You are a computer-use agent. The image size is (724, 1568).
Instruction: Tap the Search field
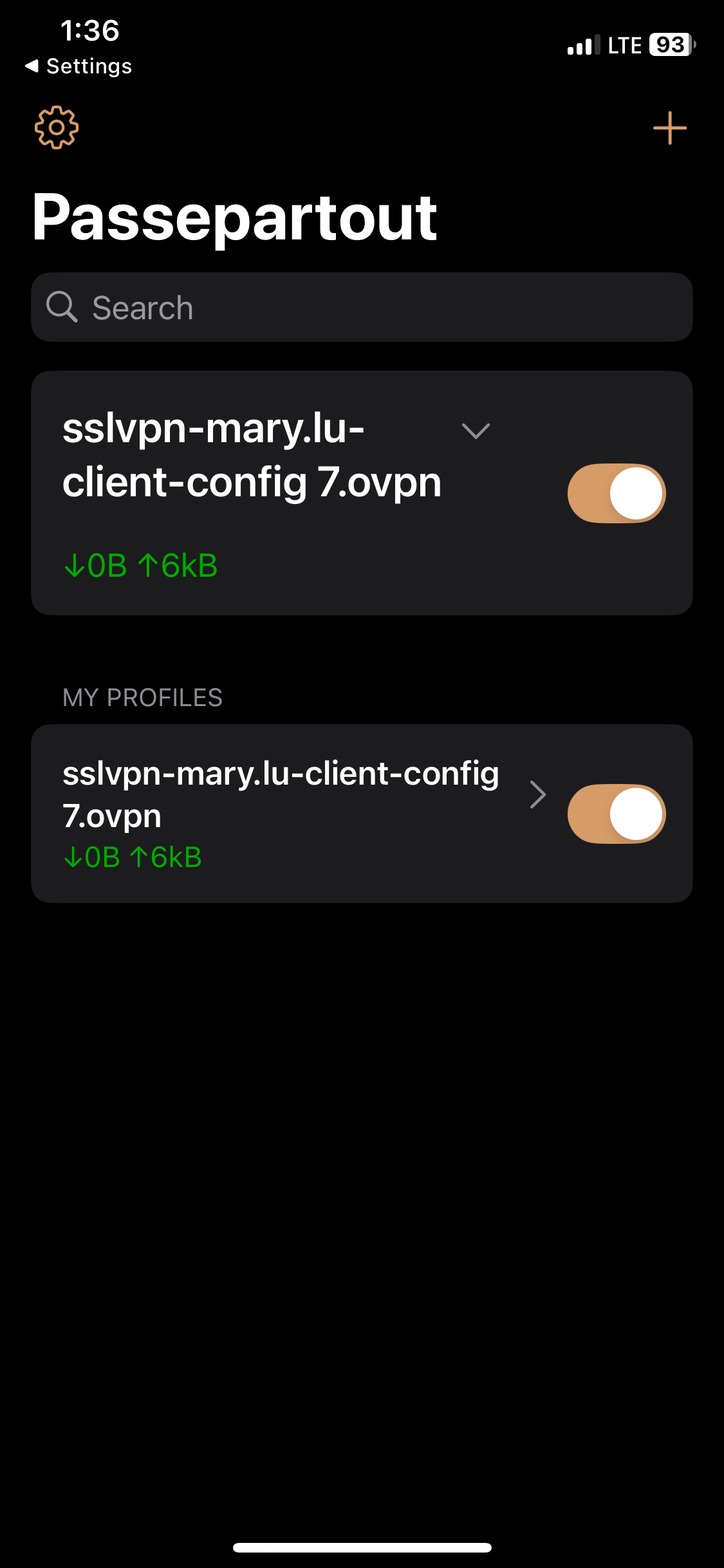click(362, 307)
